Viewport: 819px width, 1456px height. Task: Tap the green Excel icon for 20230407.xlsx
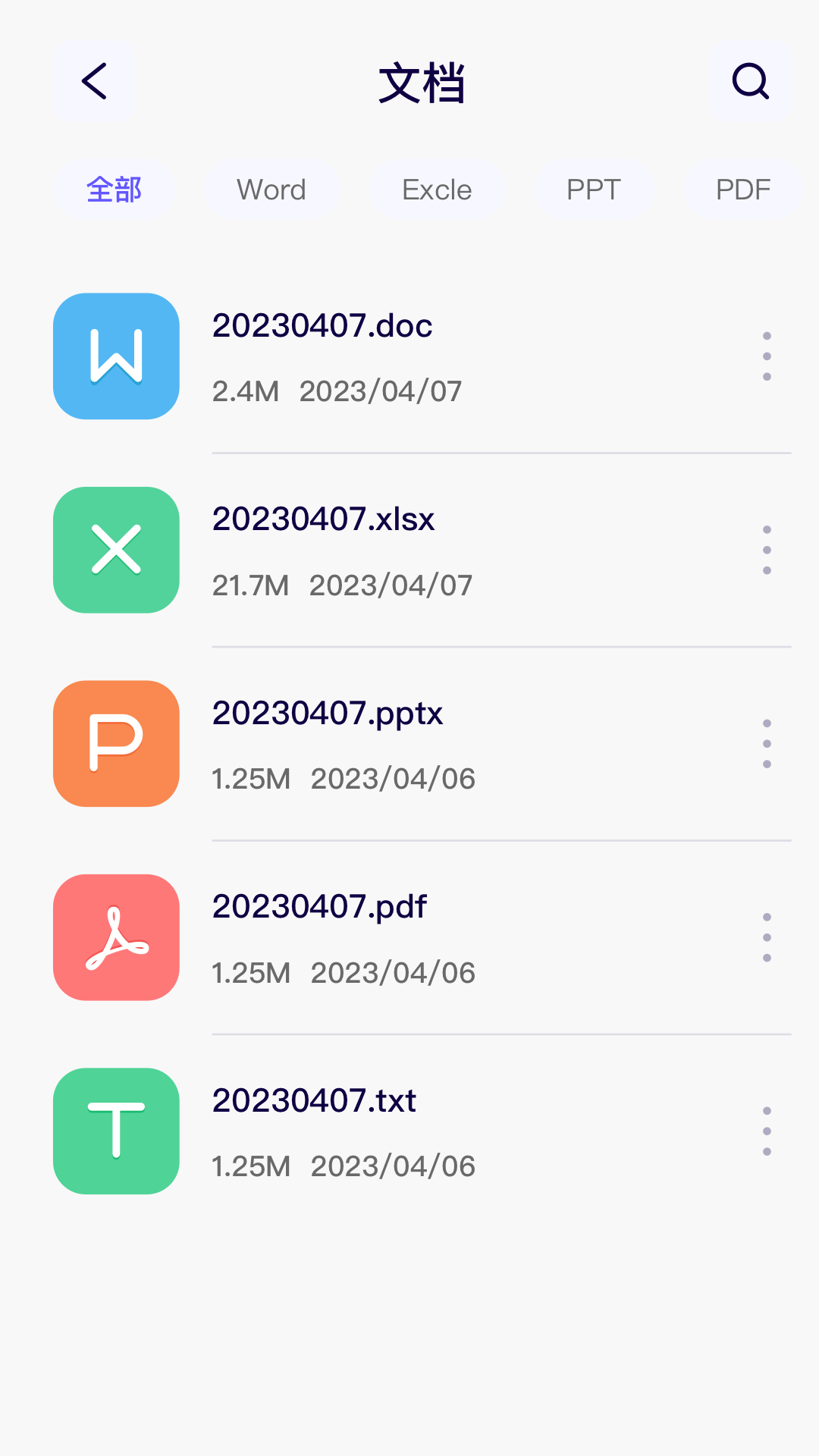115,551
